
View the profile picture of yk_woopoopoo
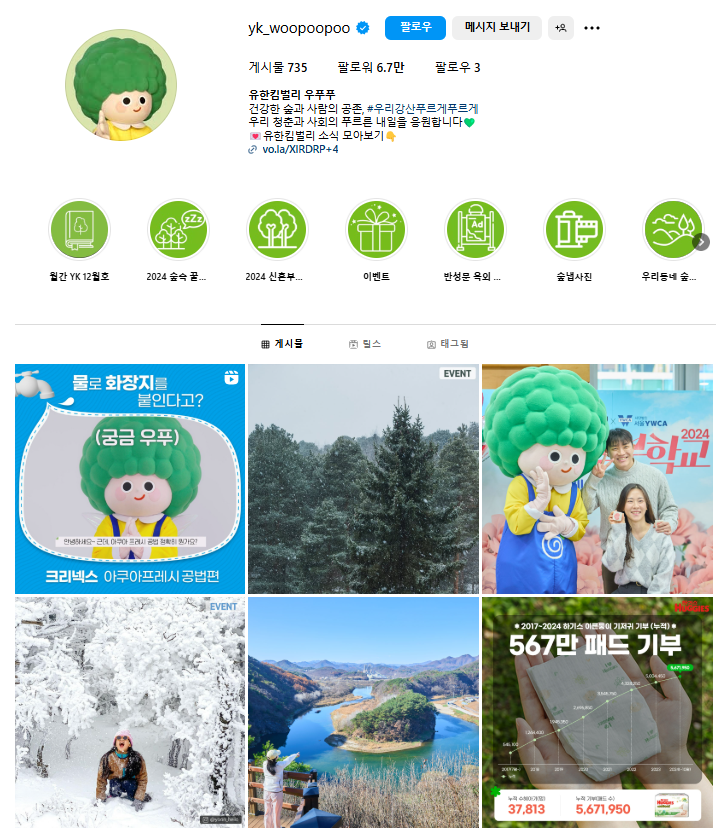[121, 86]
